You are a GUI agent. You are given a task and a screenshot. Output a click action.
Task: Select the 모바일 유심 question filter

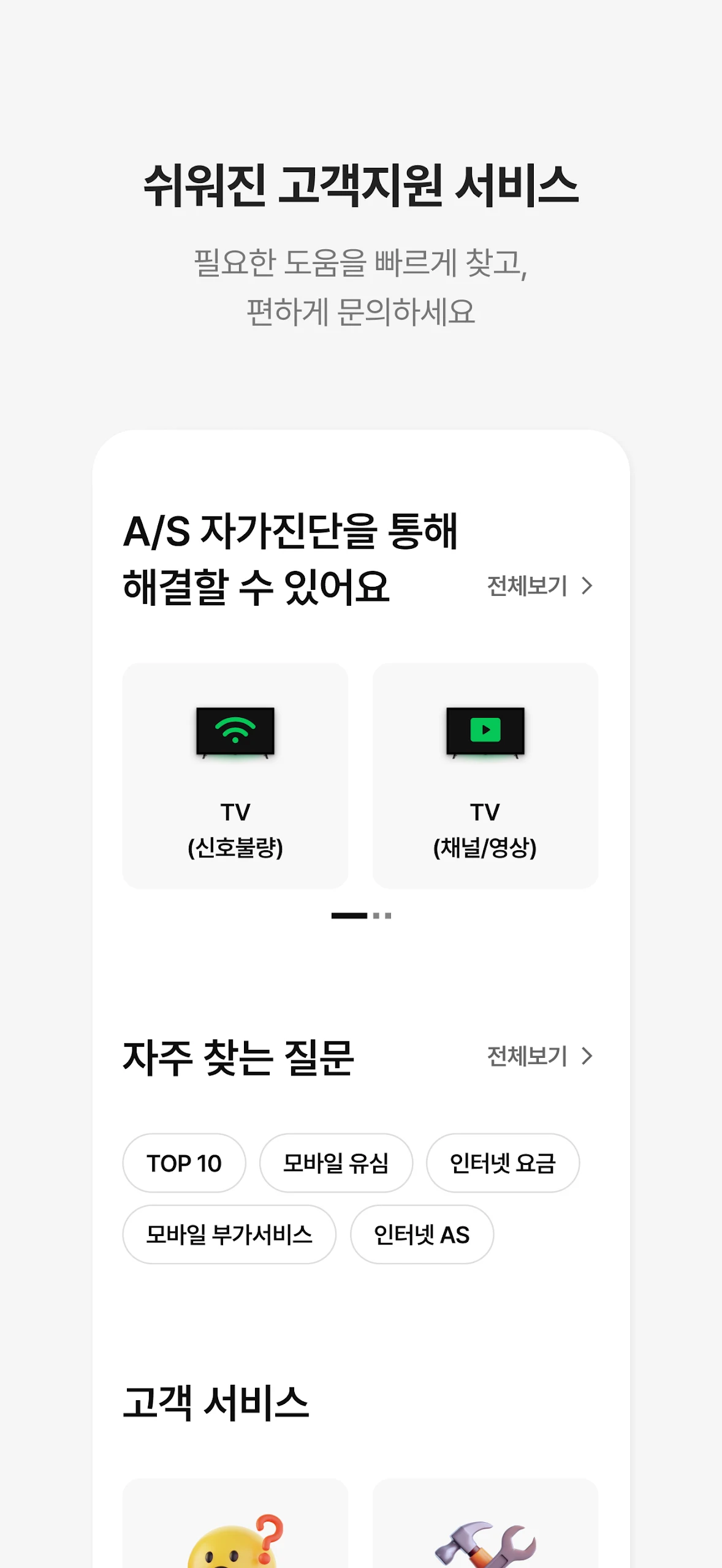click(336, 1163)
